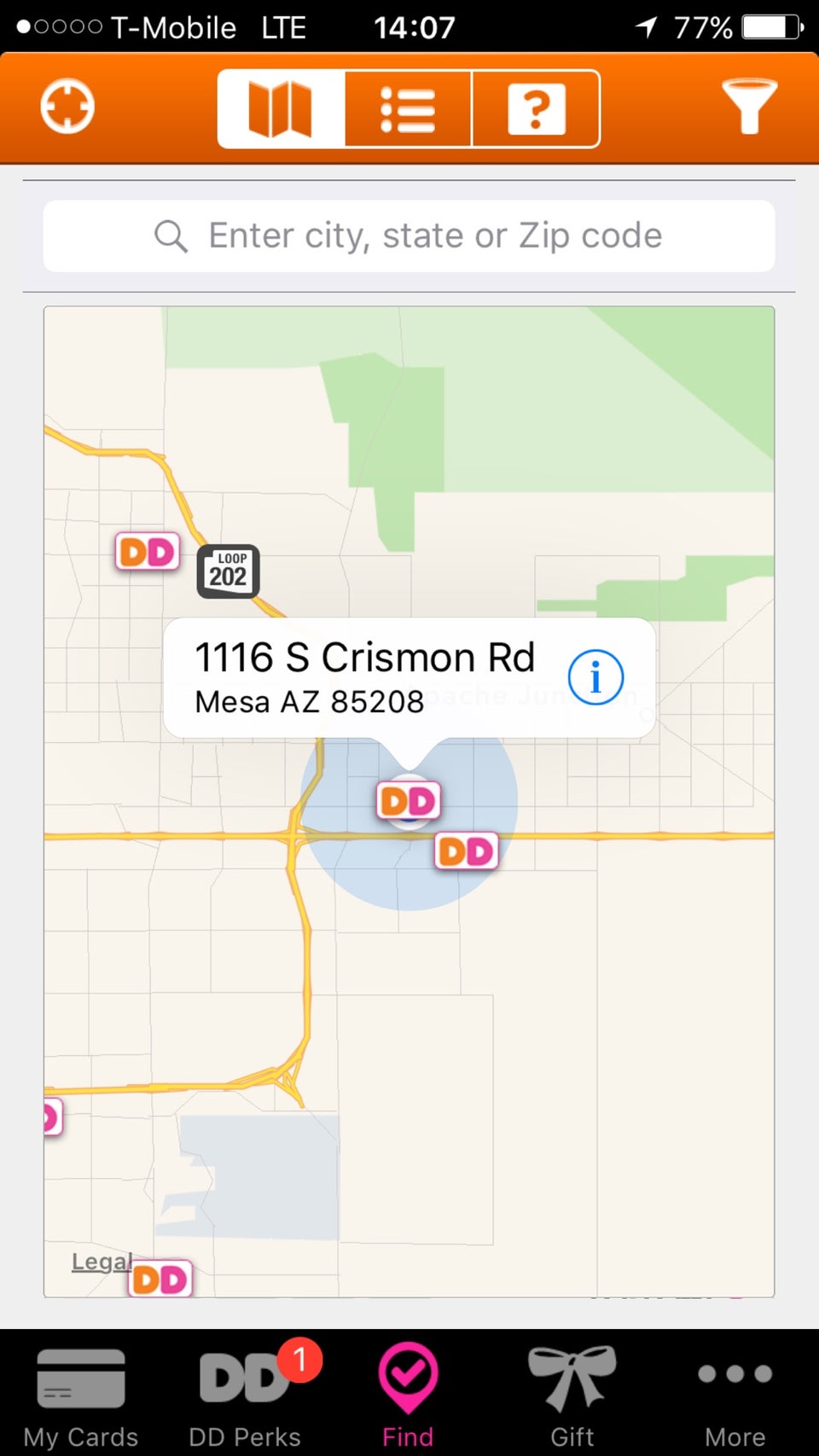Select the DD pin beside the Legal link
The height and width of the screenshot is (1456, 819).
pyautogui.click(x=160, y=1279)
